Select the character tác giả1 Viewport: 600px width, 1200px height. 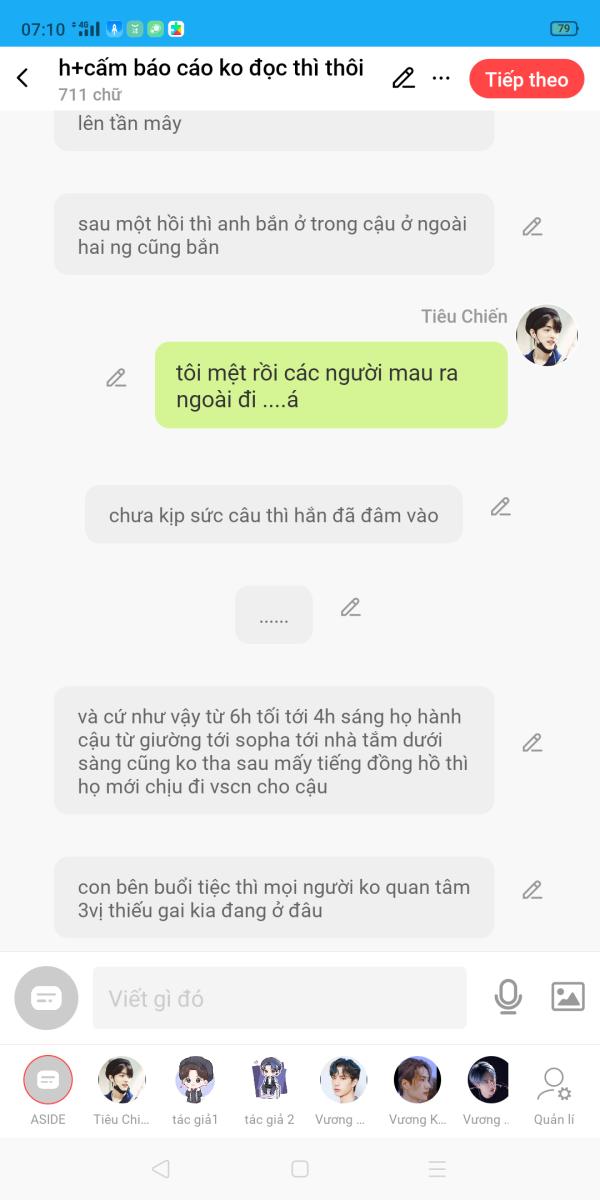point(195,1091)
